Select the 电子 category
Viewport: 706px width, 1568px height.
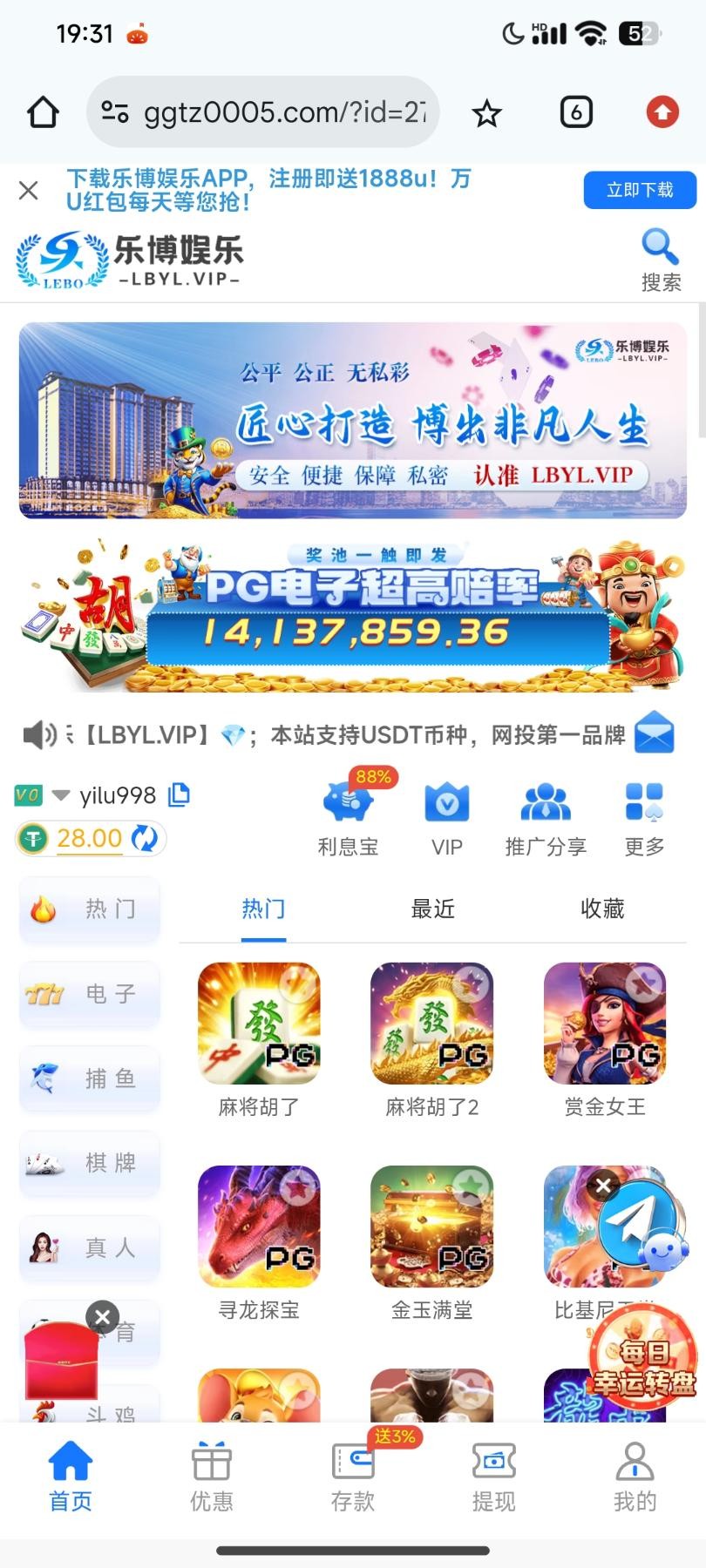90,993
